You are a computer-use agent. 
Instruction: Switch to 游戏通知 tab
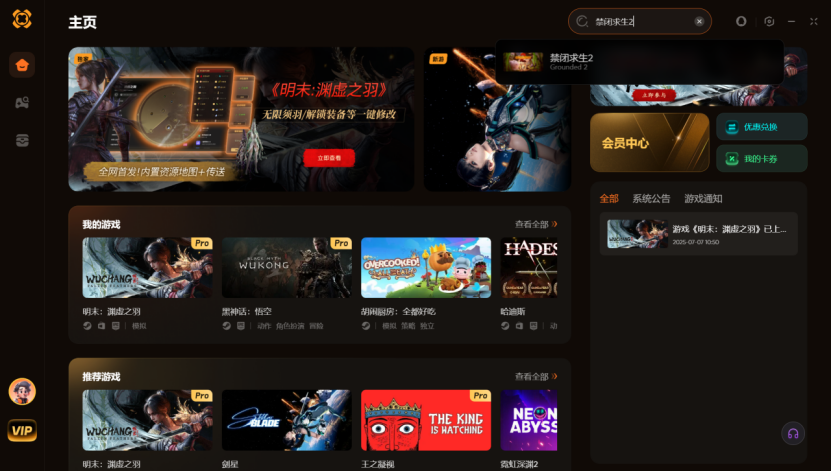[703, 198]
